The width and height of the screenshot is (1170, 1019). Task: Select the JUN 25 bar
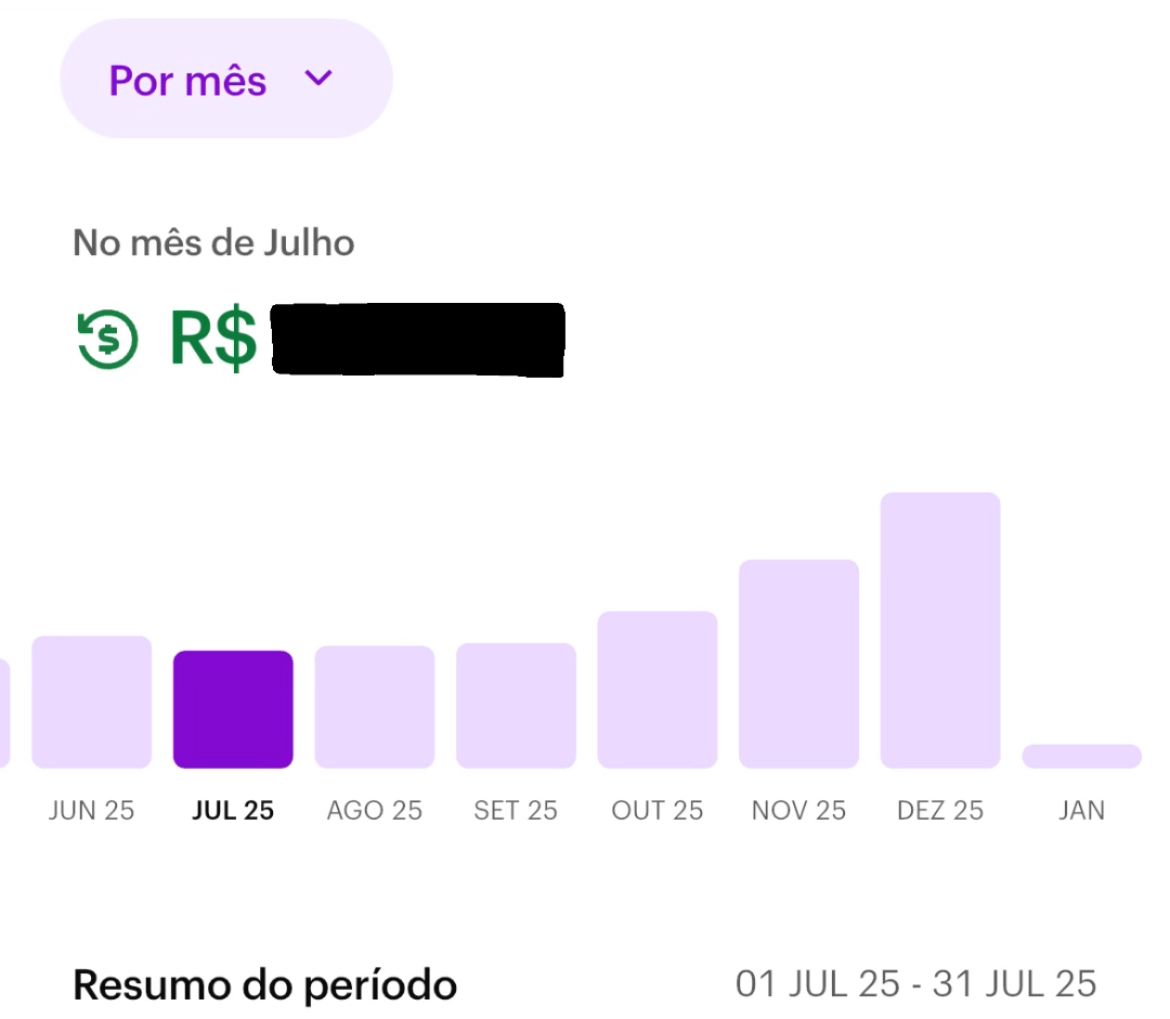91,702
